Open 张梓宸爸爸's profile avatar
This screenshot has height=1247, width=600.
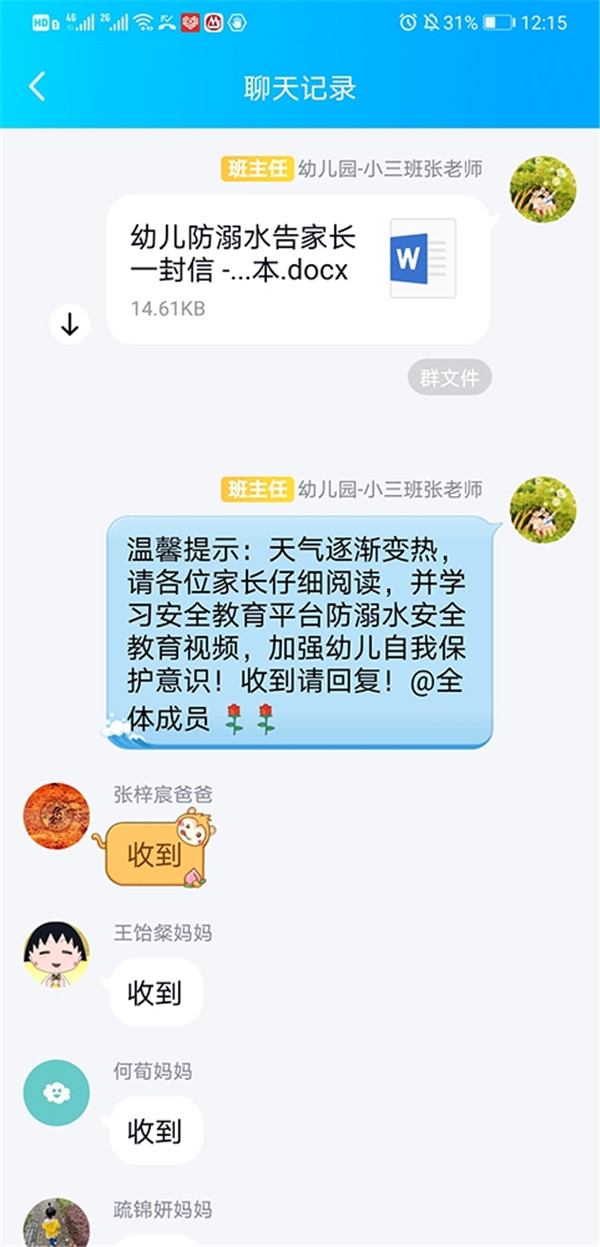pos(56,815)
